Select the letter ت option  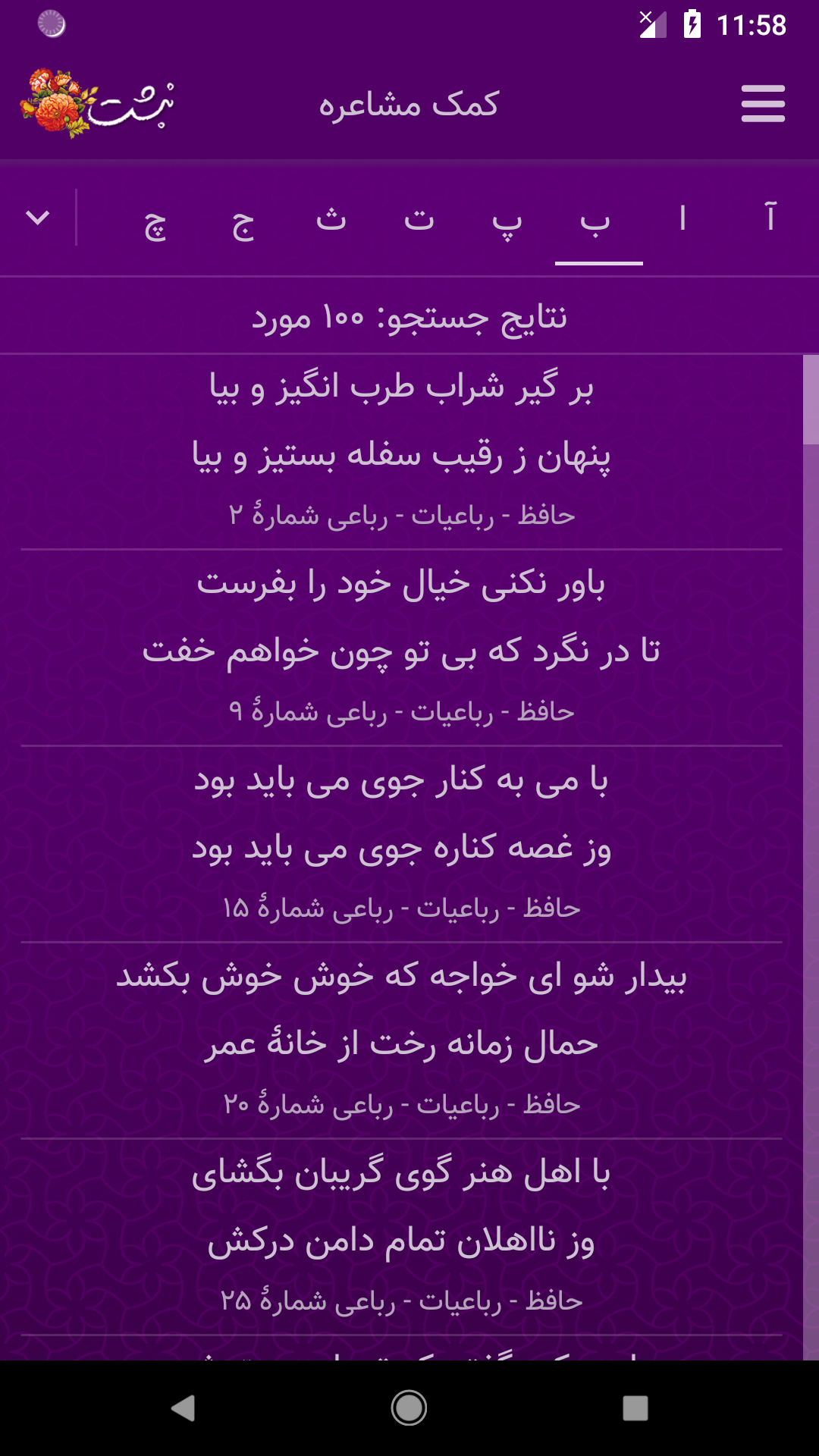click(x=422, y=220)
